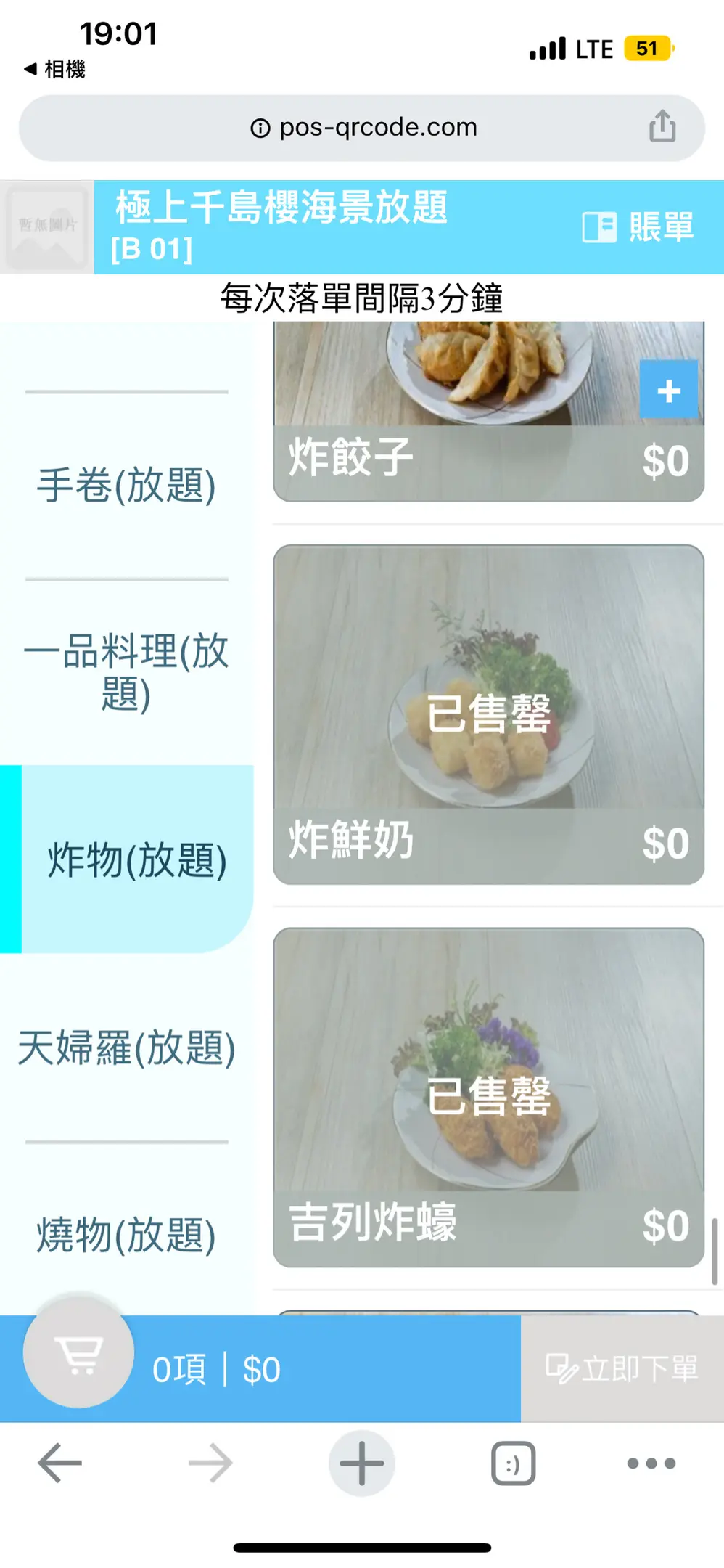724x1568 pixels.
Task: Switch to 手卷(放題) category
Action: 127,485
